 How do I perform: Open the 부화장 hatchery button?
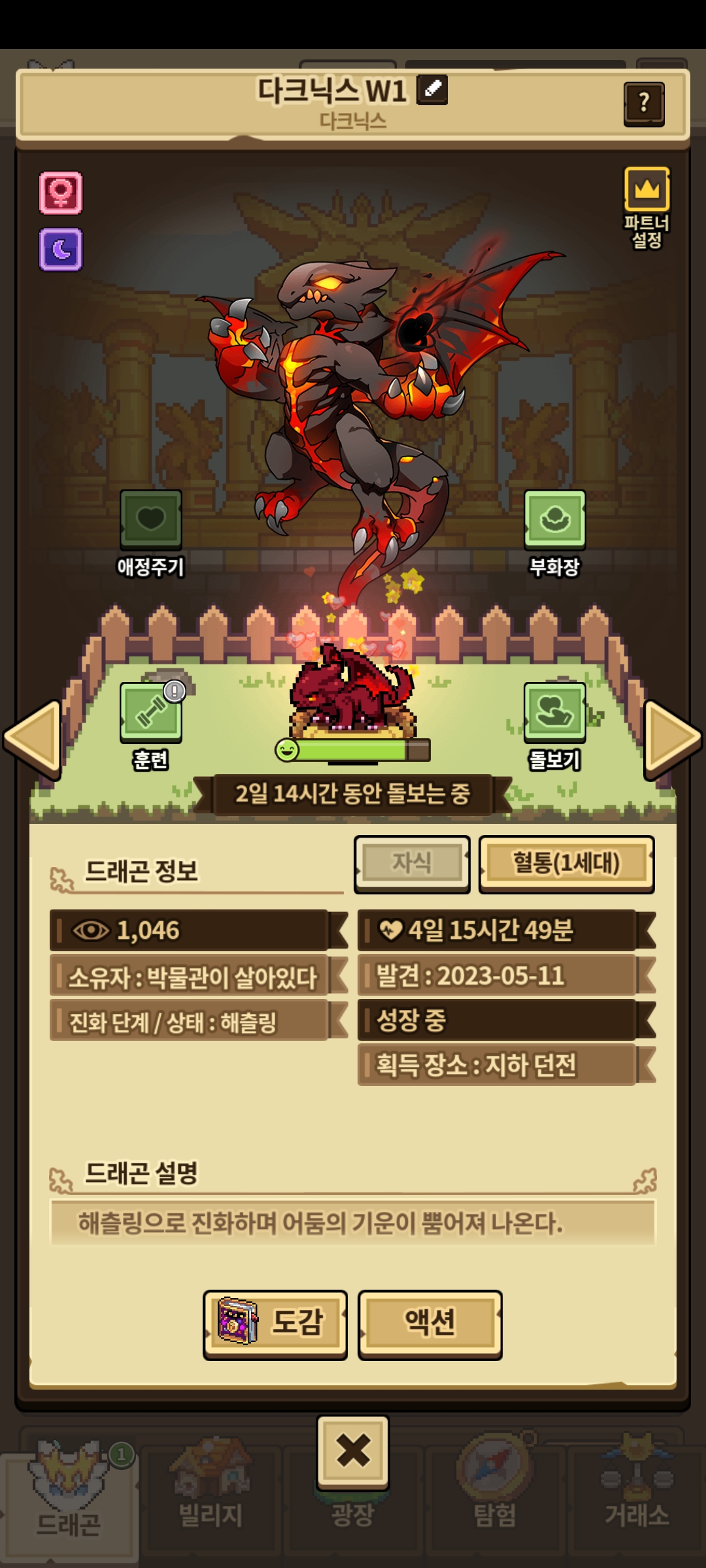click(555, 533)
